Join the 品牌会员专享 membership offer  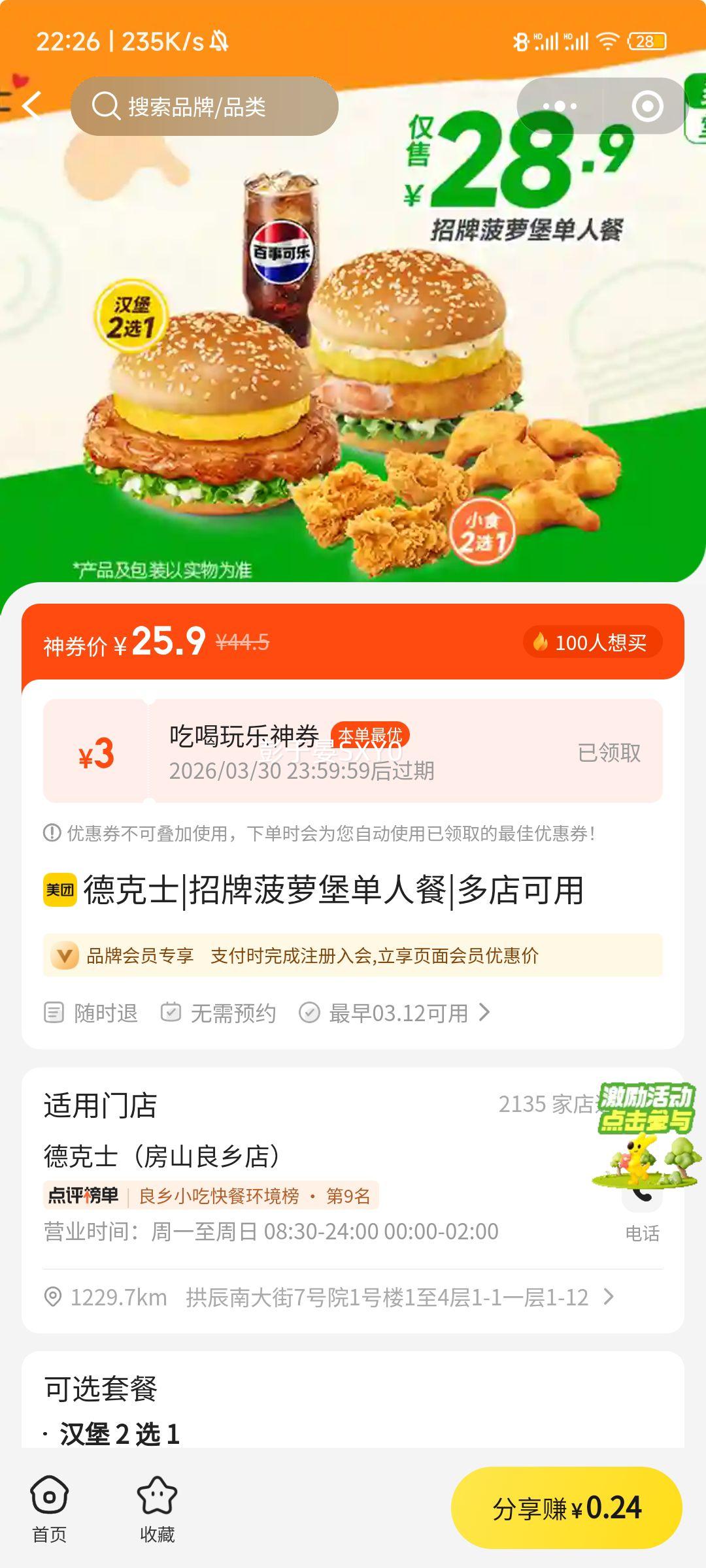point(352,956)
